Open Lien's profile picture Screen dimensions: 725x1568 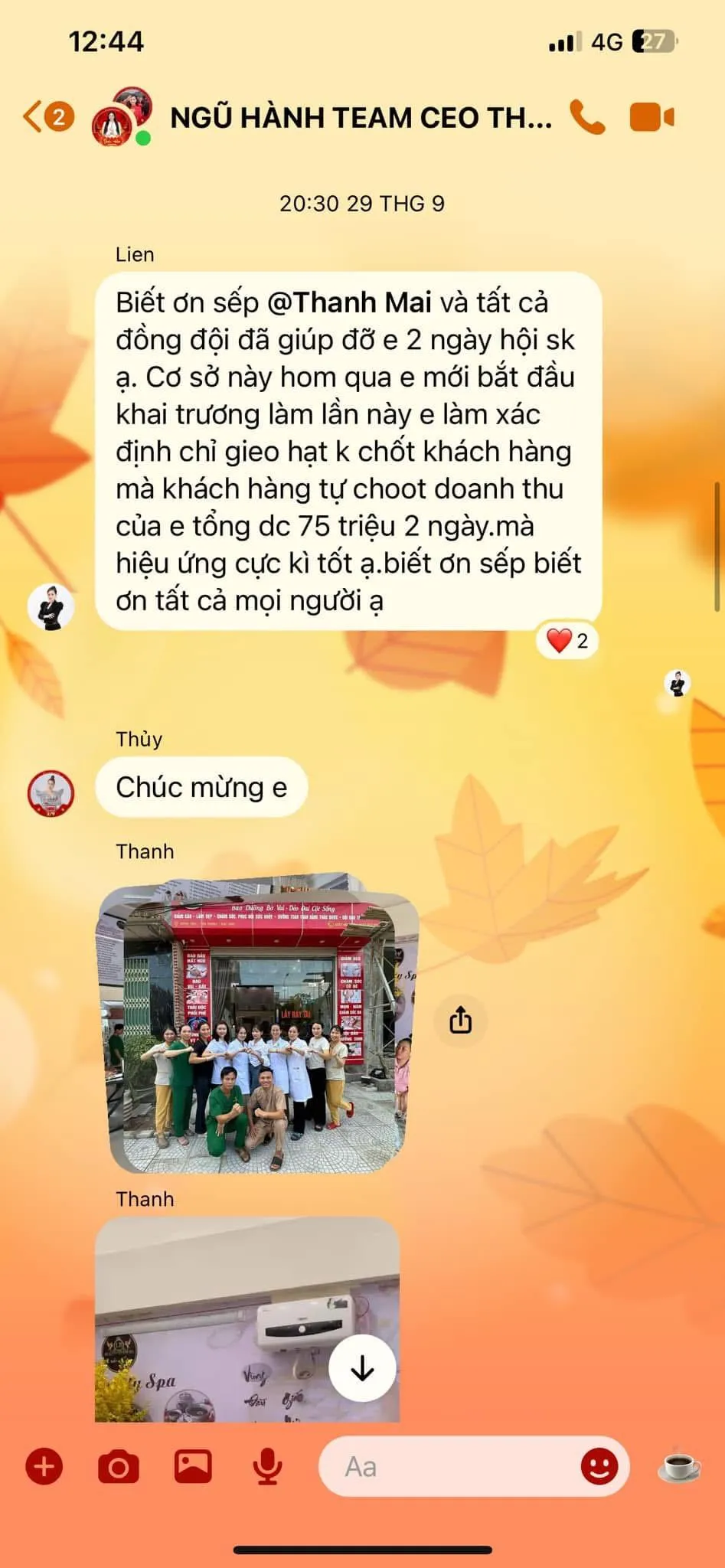point(51,607)
